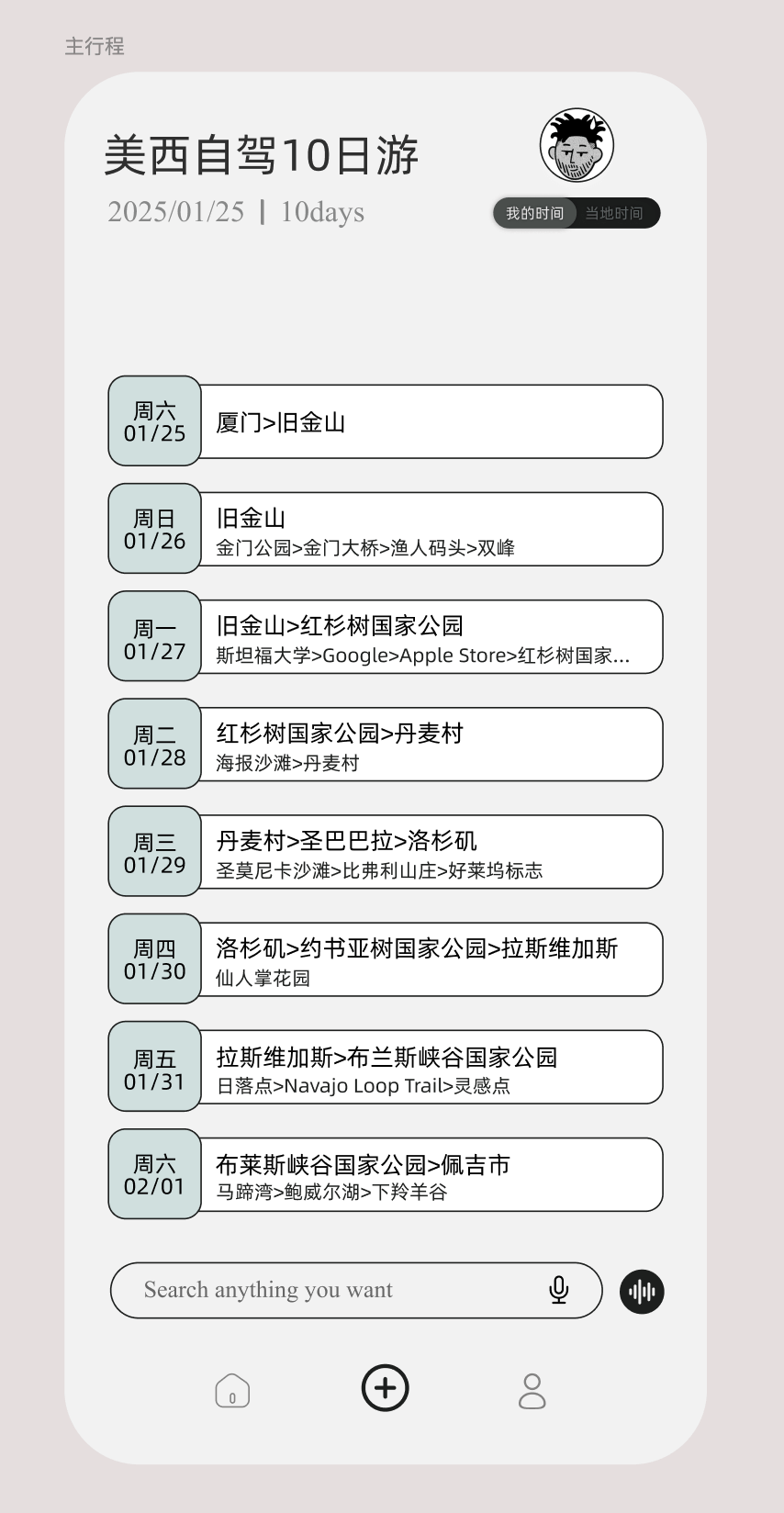Add a new item with plus button
The height and width of the screenshot is (1513, 784).
click(386, 1388)
